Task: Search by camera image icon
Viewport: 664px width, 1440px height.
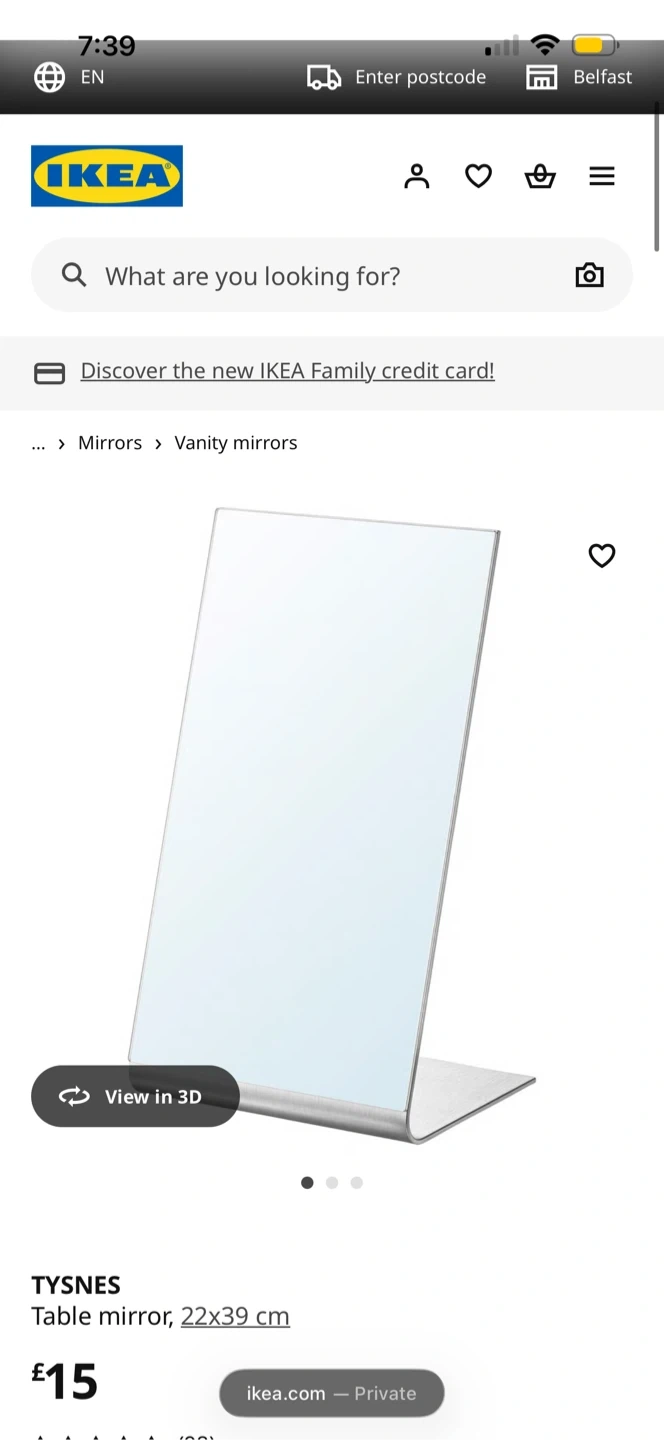Action: click(590, 276)
